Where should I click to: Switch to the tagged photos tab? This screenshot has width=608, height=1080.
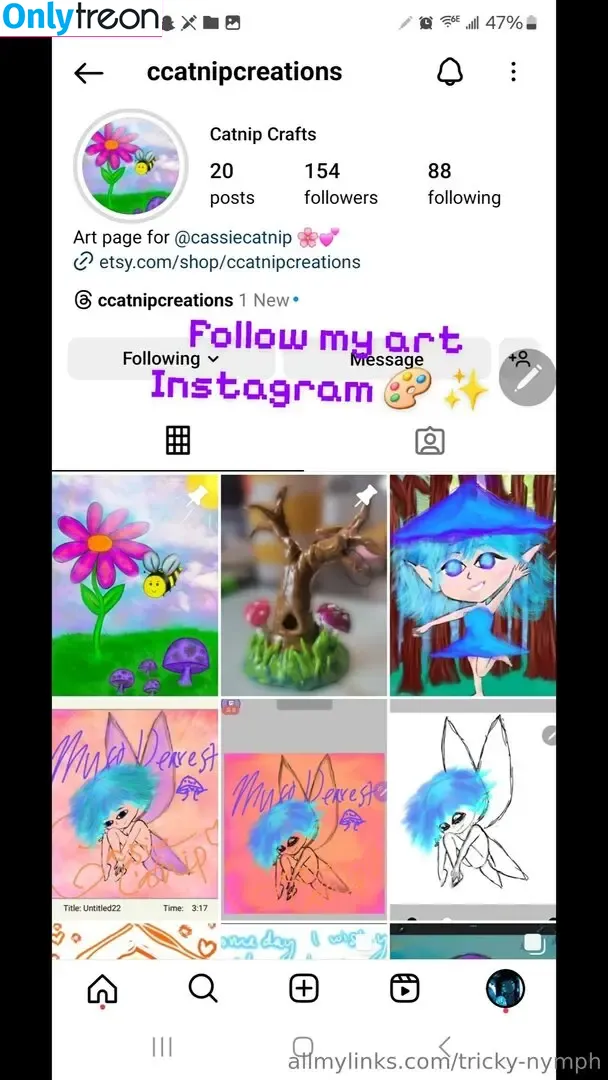click(x=430, y=441)
